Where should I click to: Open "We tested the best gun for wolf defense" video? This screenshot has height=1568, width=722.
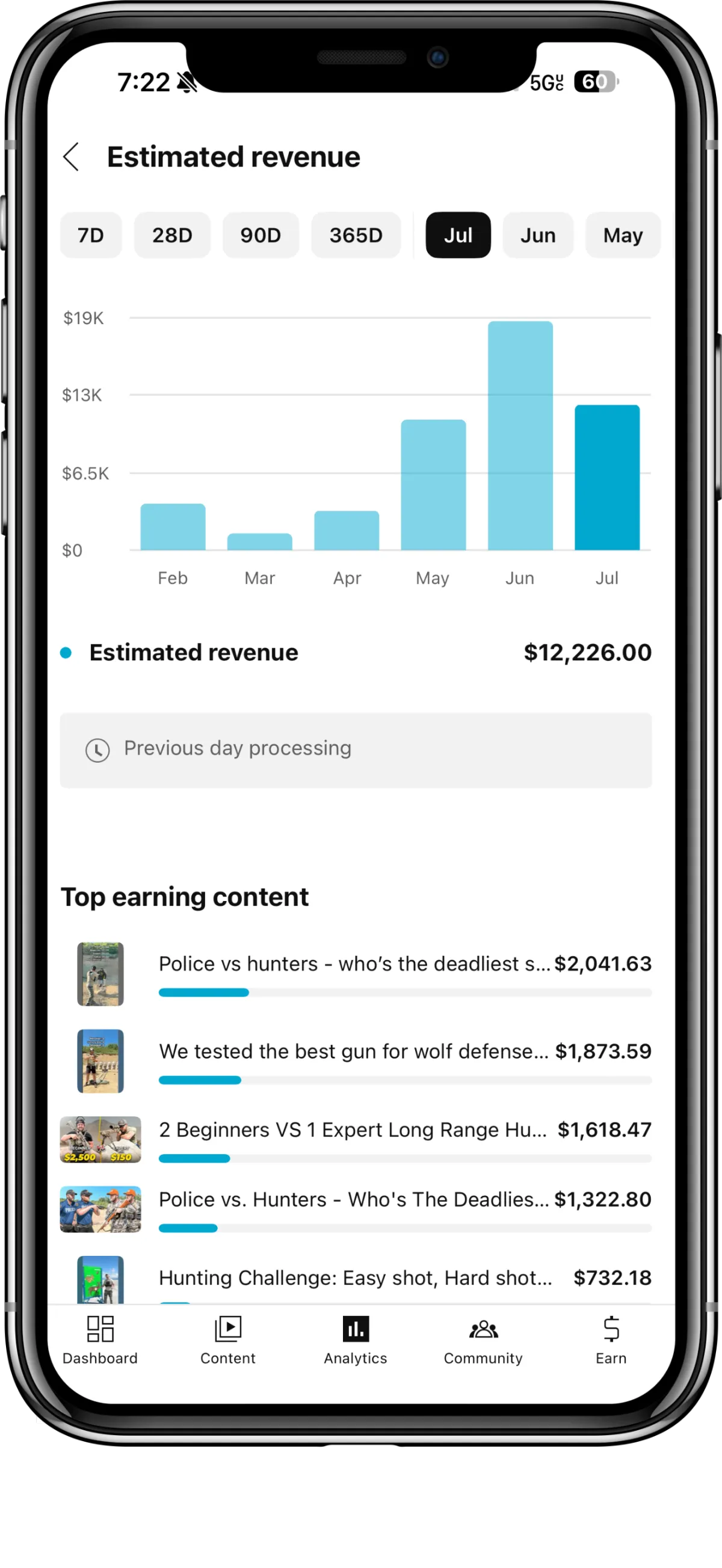pyautogui.click(x=356, y=1061)
